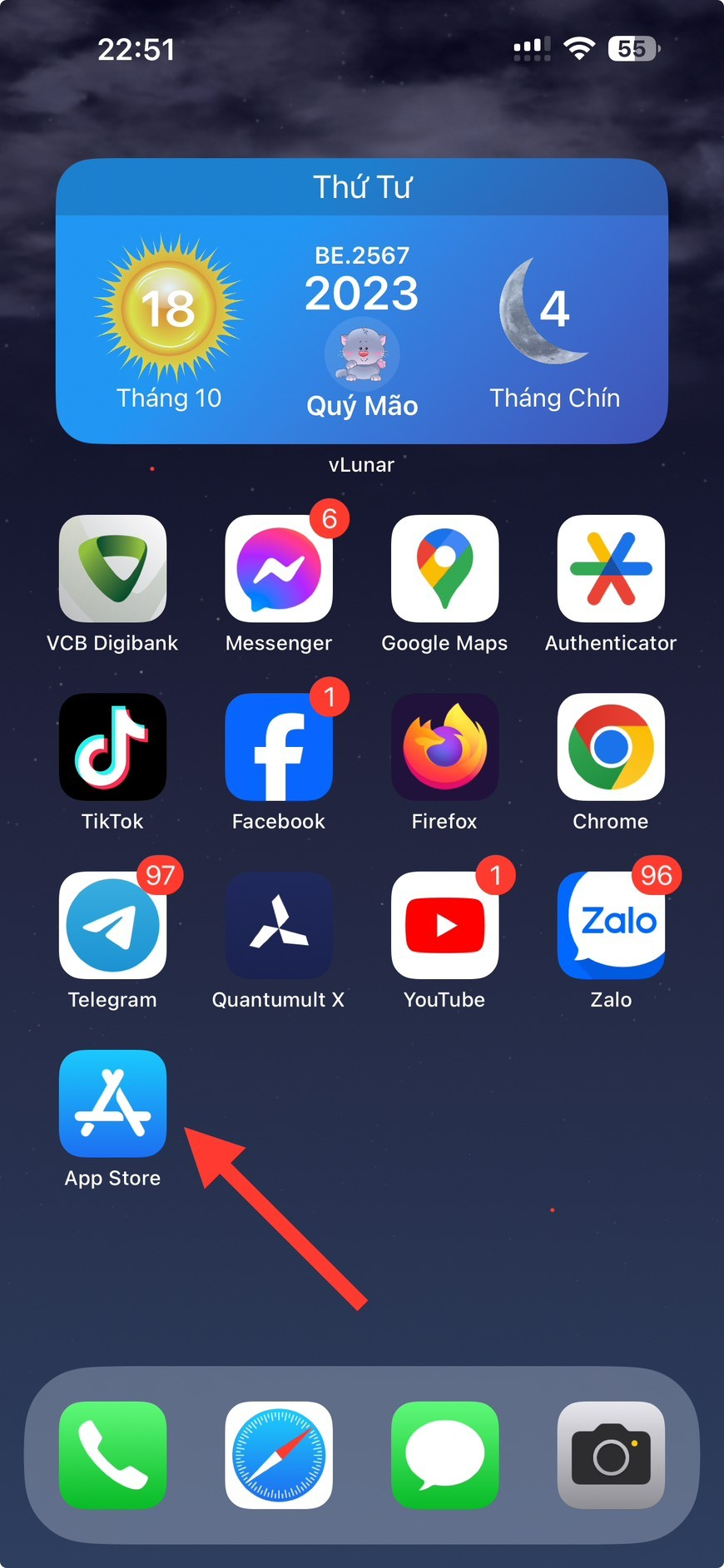This screenshot has height=1568, width=724.
Task: Launch Safari from the dock
Action: 279,1455
